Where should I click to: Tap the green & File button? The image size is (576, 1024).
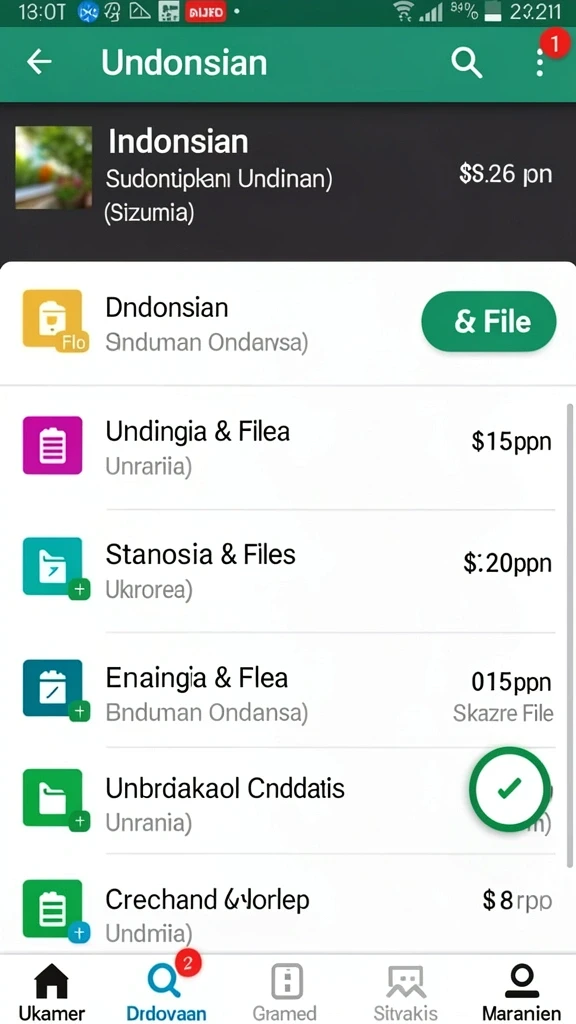point(489,321)
